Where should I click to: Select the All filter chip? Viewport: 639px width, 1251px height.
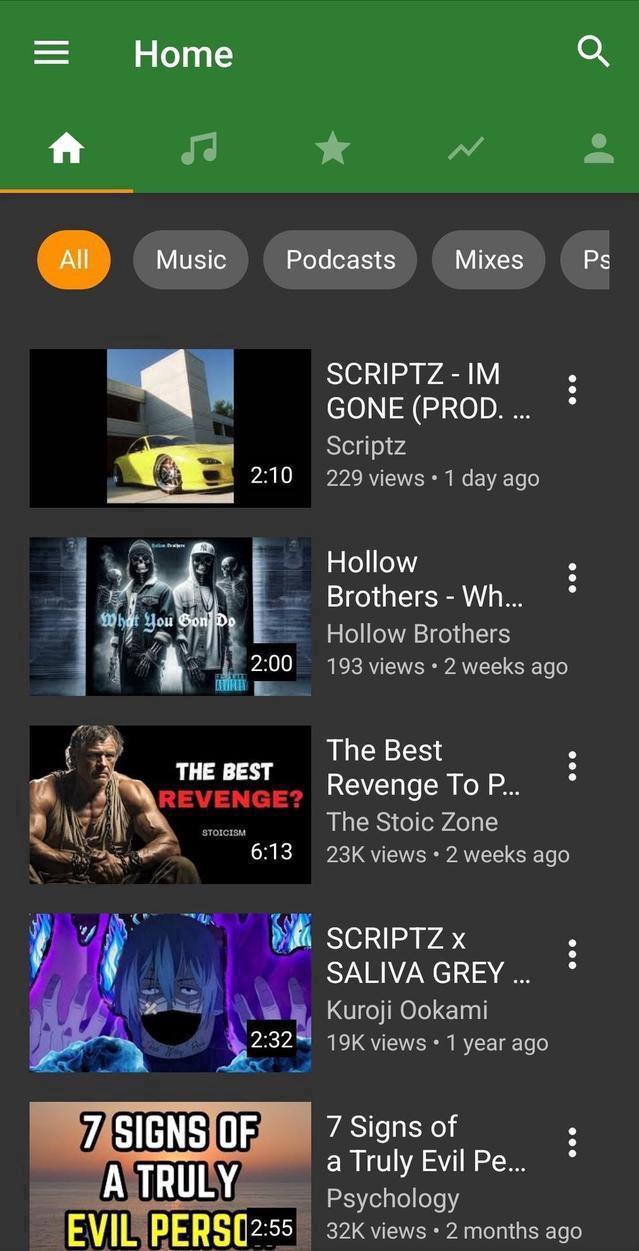tap(74, 260)
